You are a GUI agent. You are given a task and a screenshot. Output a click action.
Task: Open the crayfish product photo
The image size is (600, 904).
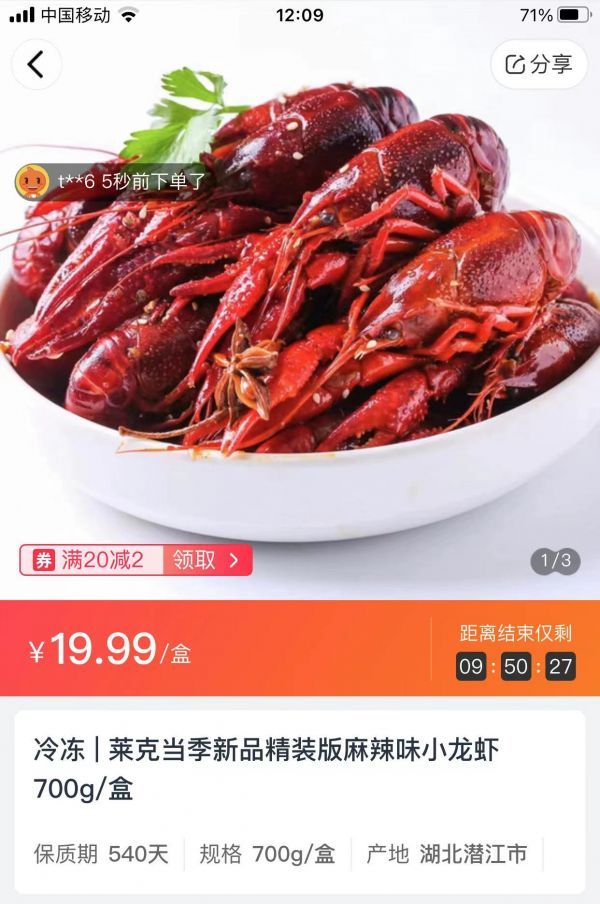(x=300, y=320)
